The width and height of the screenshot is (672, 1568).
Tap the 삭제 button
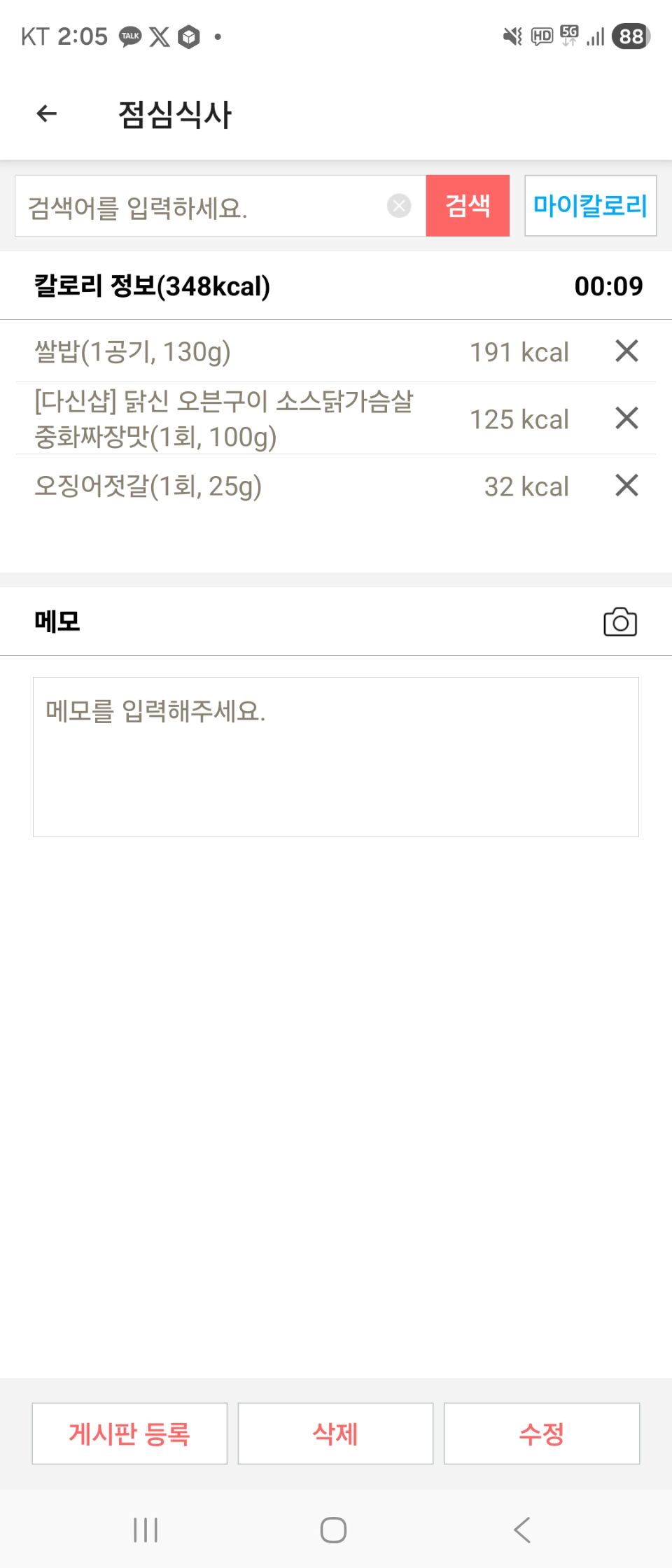pos(335,1434)
